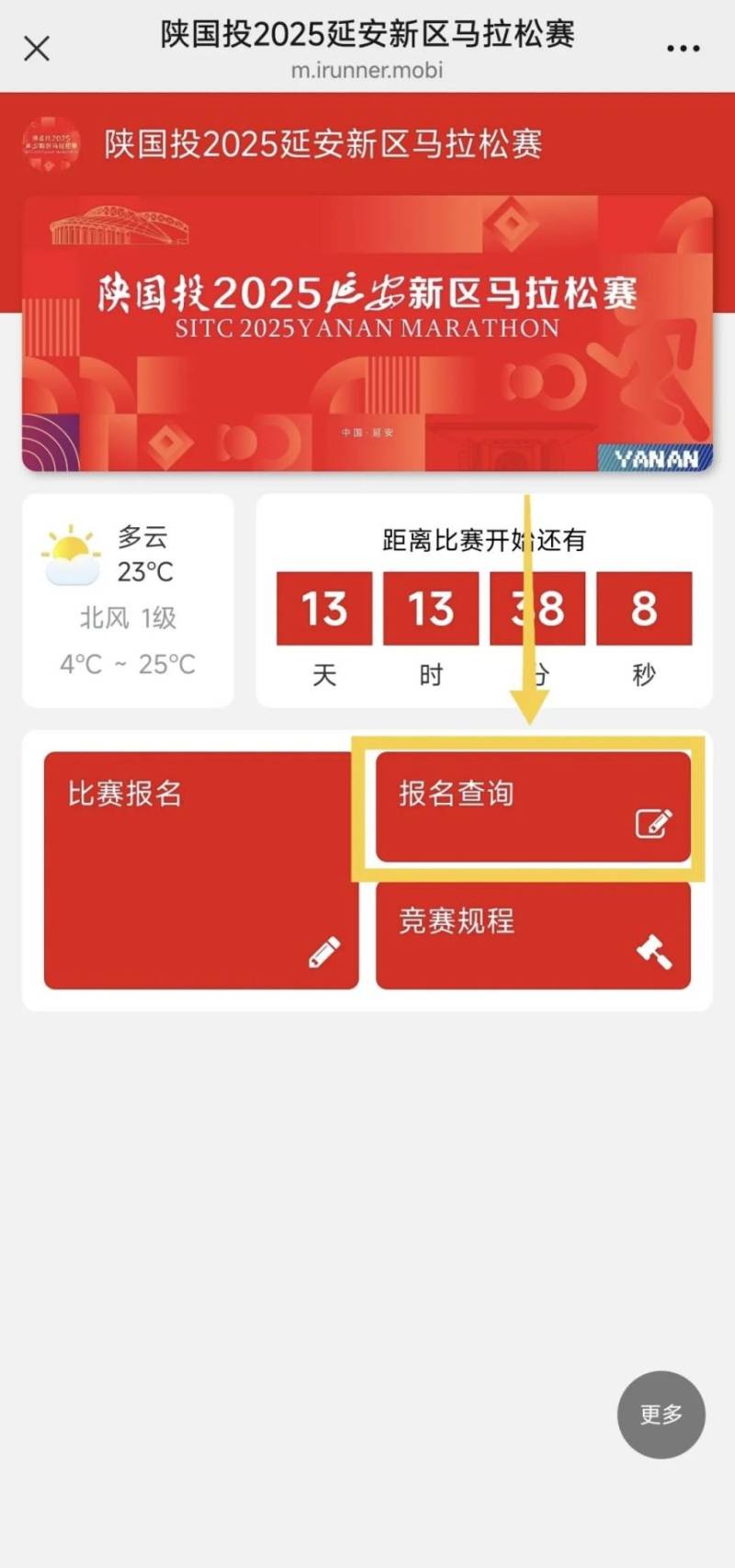735x1568 pixels.
Task: Open the three-dot more options menu
Action: 683,48
